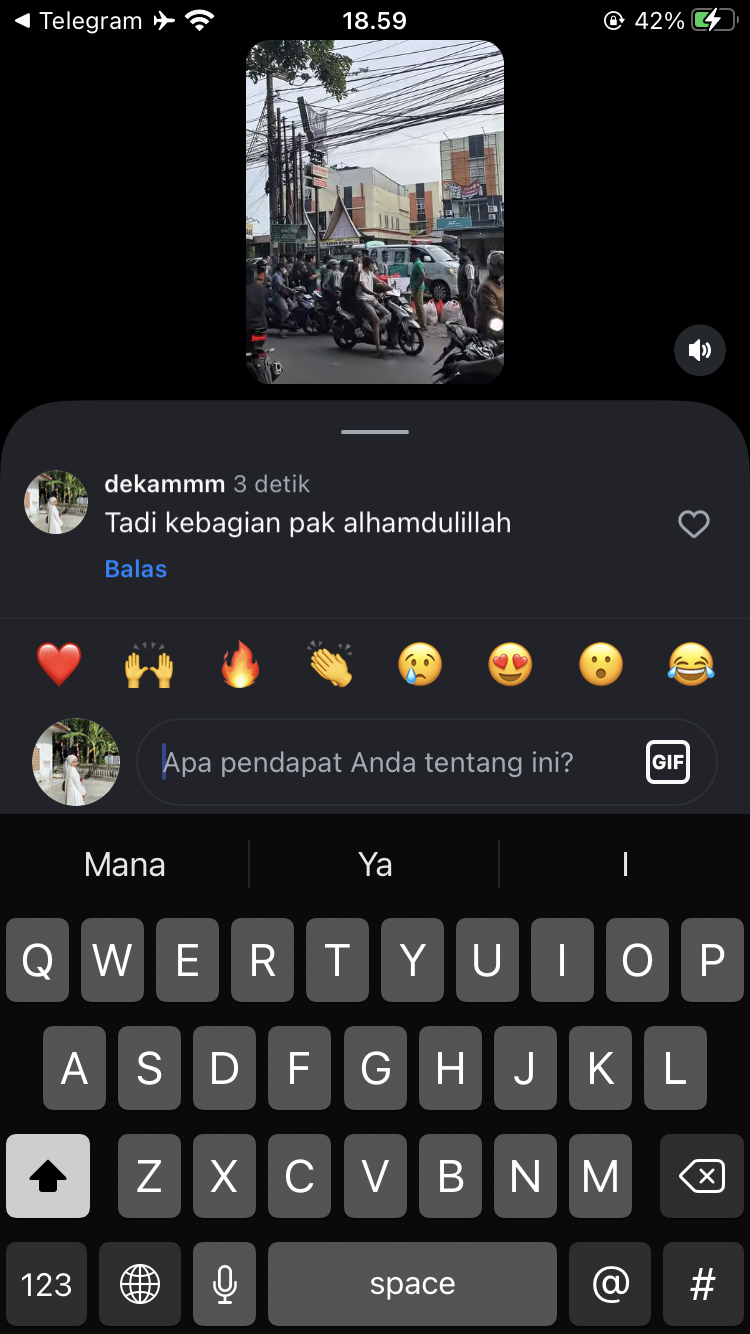Open dekammm's profile picture
The width and height of the screenshot is (750, 1334).
pos(56,502)
